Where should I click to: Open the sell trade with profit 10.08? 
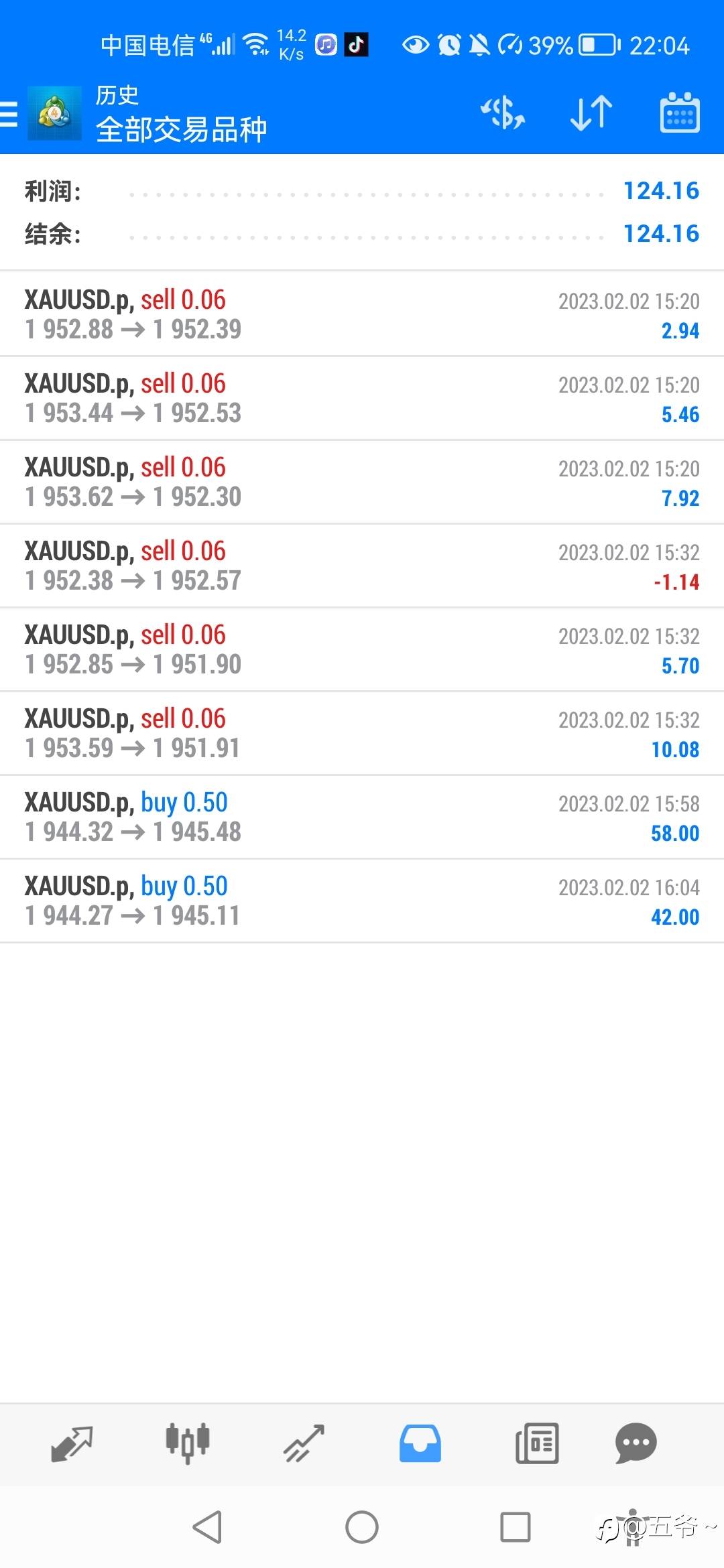362,732
